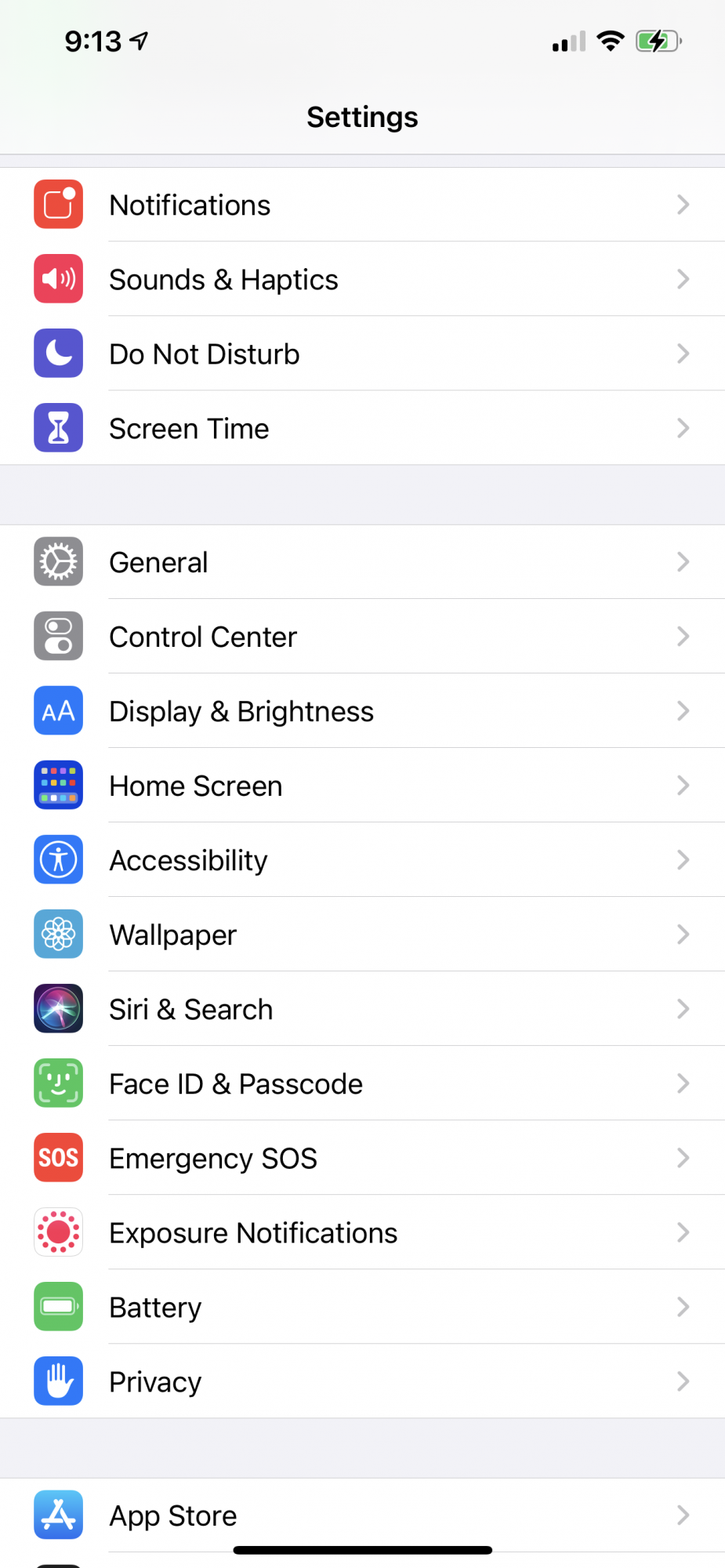Open Siri & Search

point(190,1009)
